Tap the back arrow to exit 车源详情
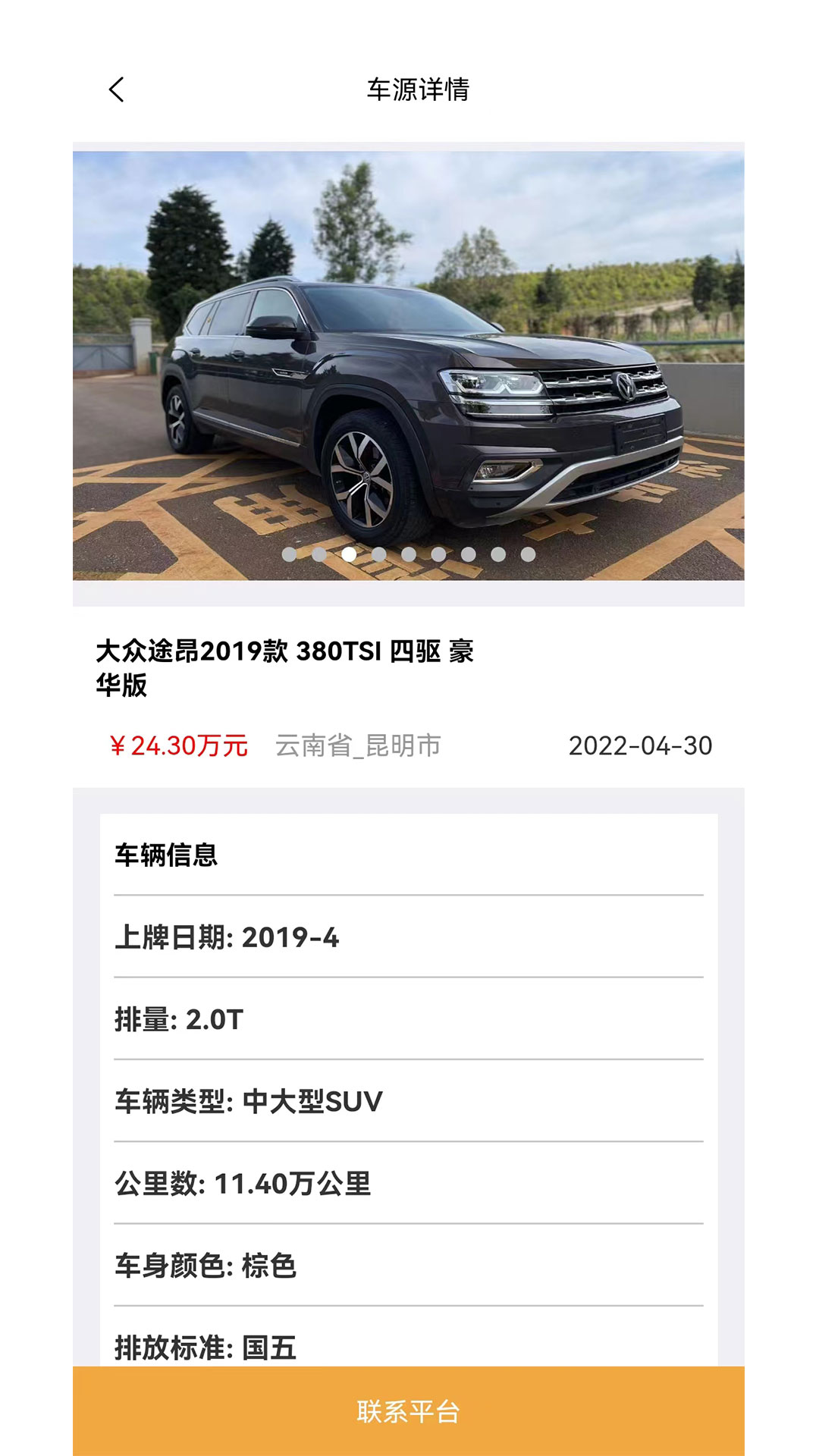 117,90
